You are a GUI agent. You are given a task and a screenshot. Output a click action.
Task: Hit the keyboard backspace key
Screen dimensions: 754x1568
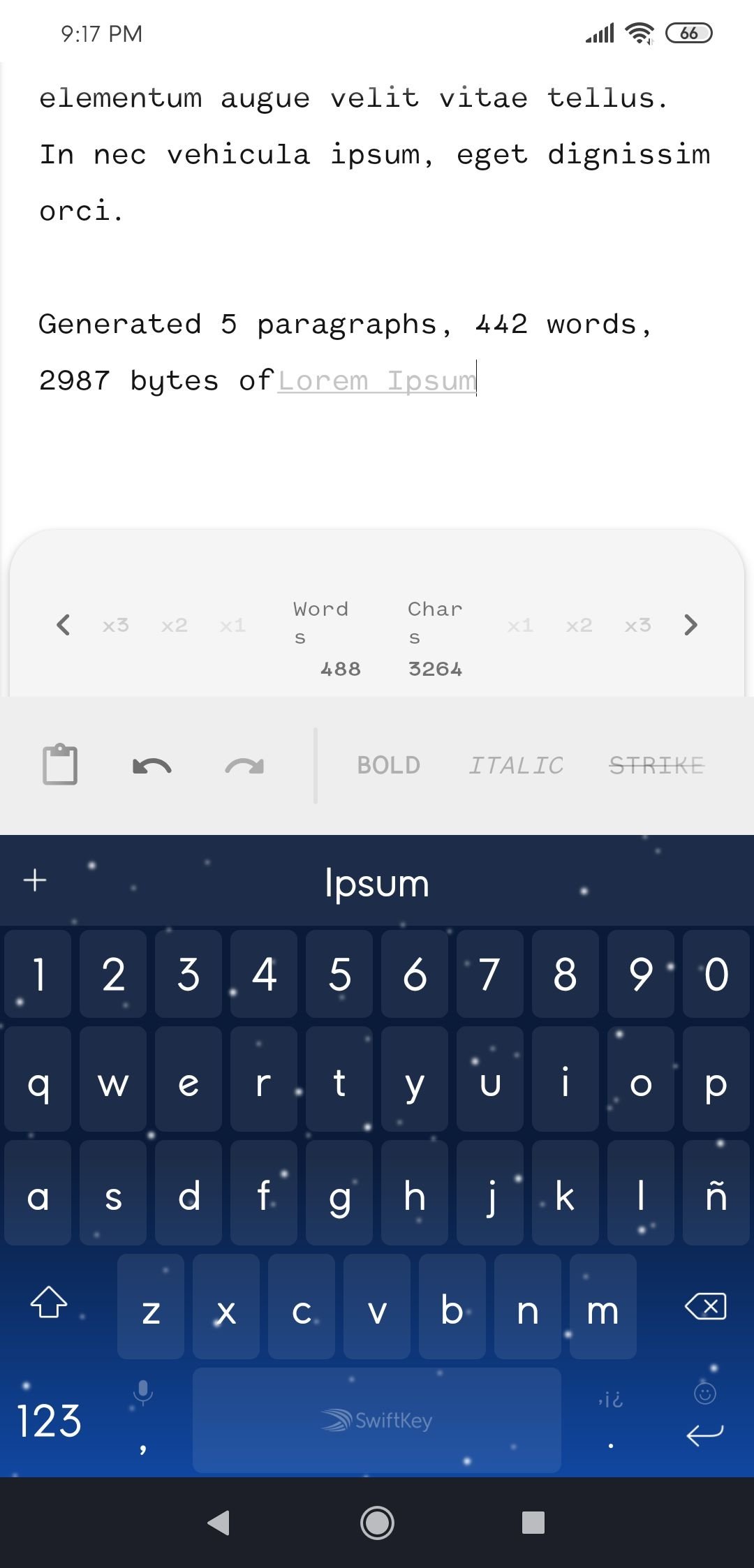705,1306
